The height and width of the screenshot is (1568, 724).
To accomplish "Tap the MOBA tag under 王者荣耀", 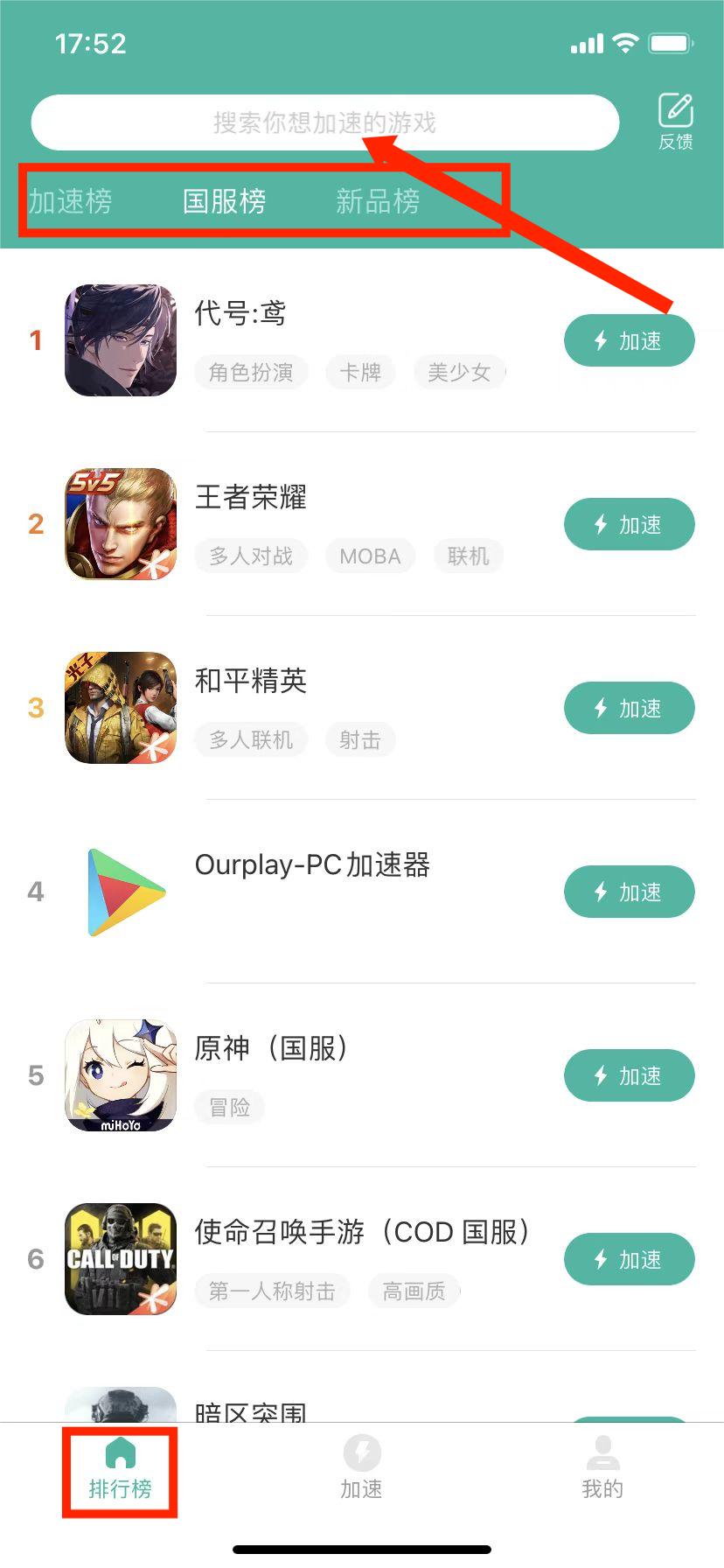I will point(369,555).
